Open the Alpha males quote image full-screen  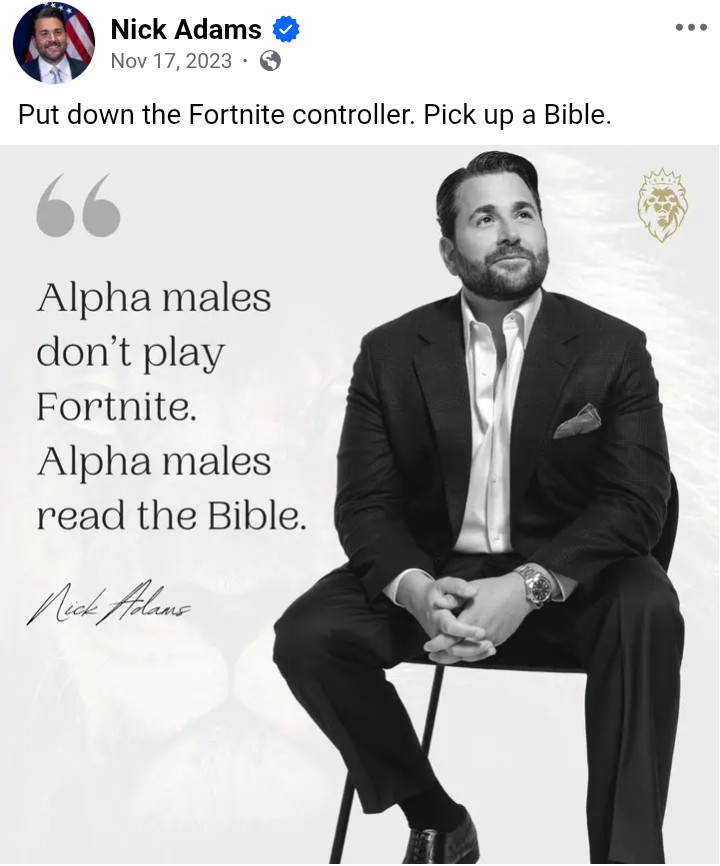click(359, 504)
